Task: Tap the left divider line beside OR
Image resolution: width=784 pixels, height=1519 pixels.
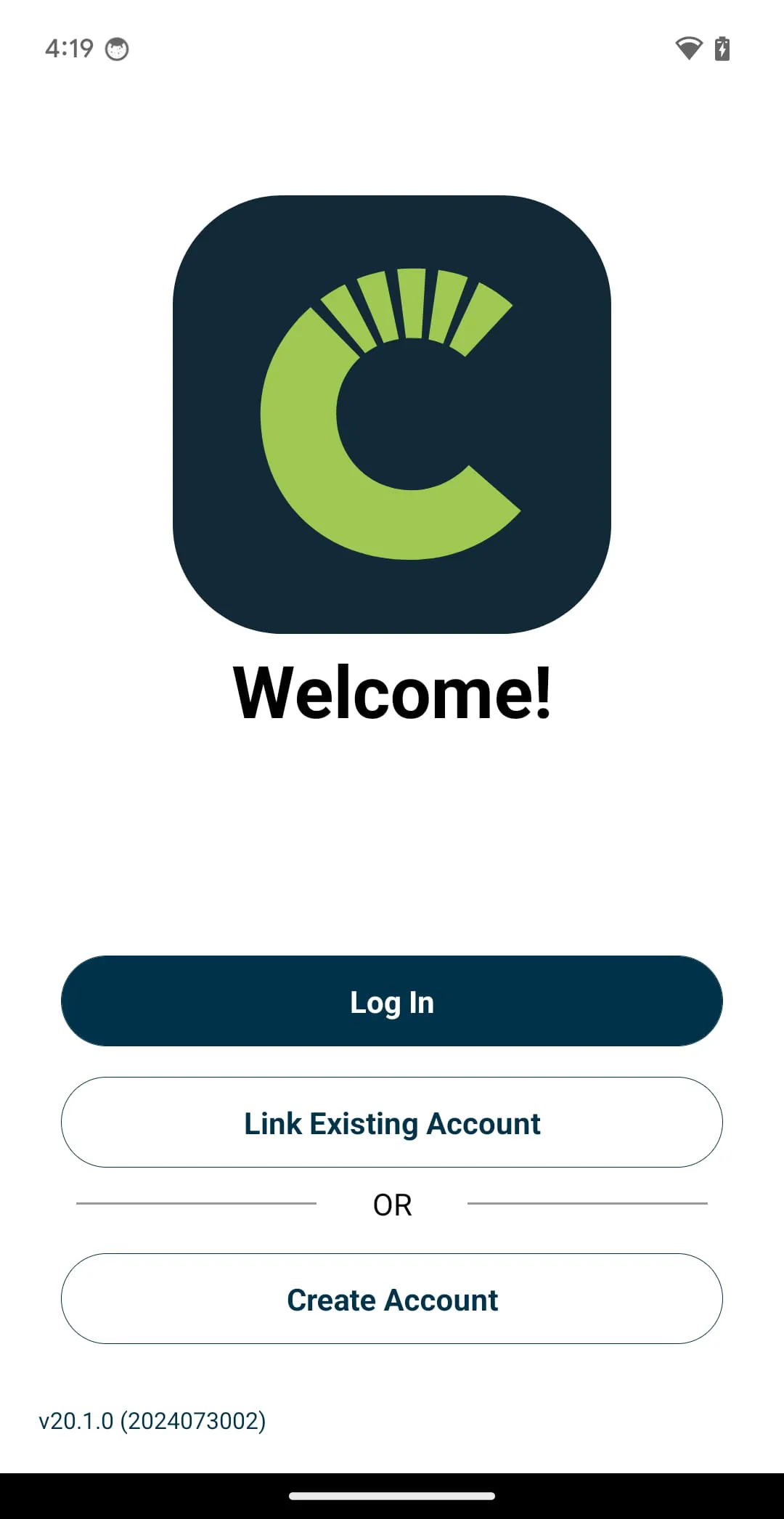Action: [196, 1202]
